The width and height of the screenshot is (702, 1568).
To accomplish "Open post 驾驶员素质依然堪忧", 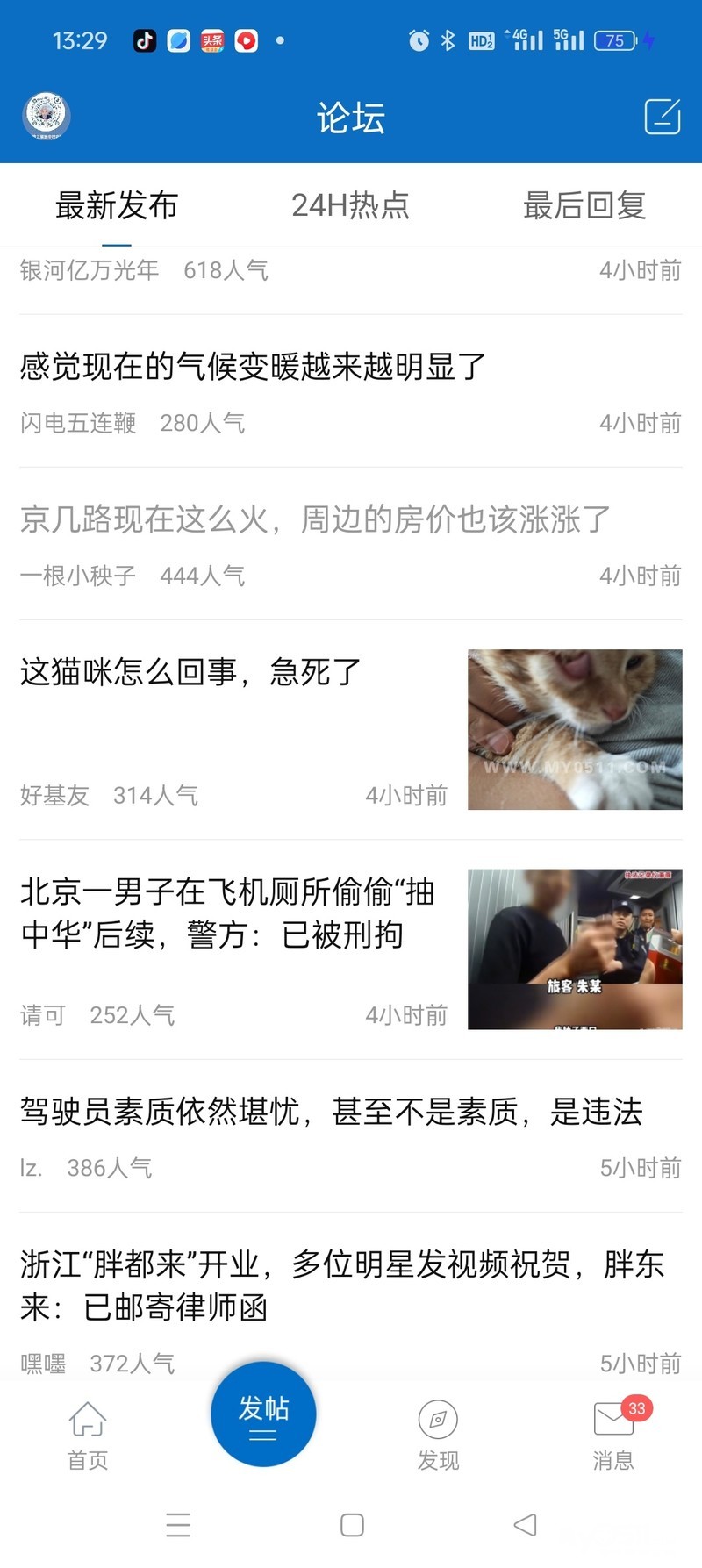I will pos(331,1112).
